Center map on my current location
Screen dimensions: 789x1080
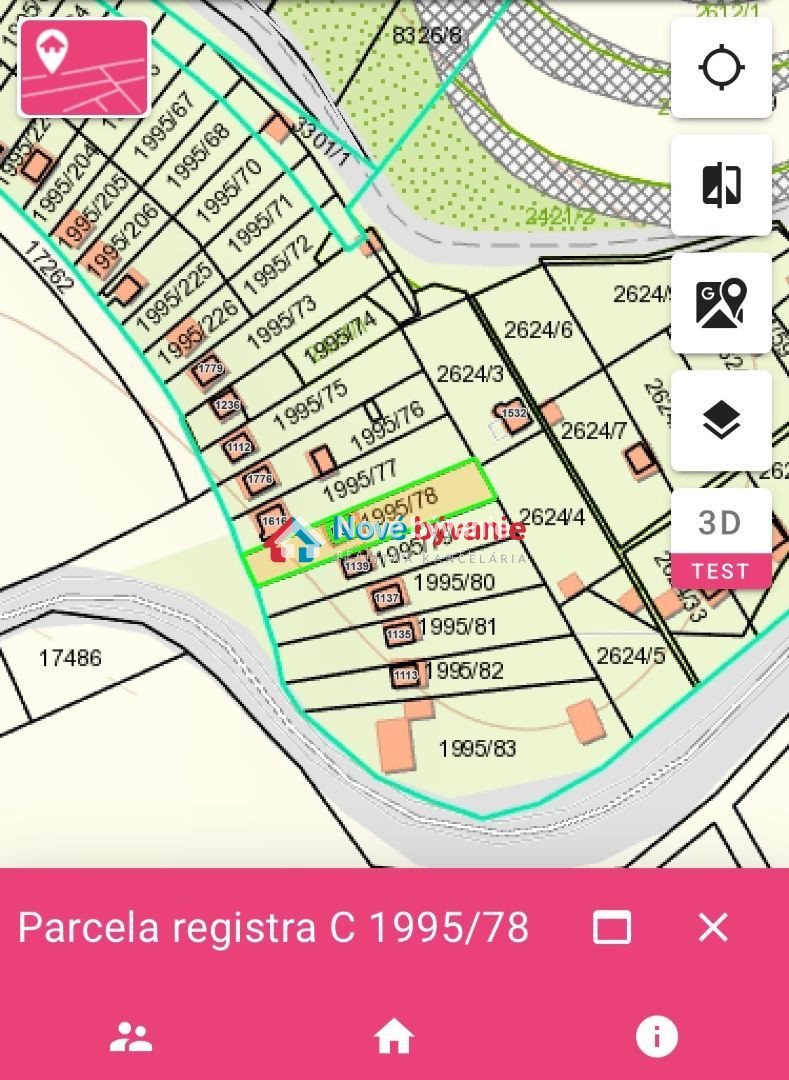point(721,68)
